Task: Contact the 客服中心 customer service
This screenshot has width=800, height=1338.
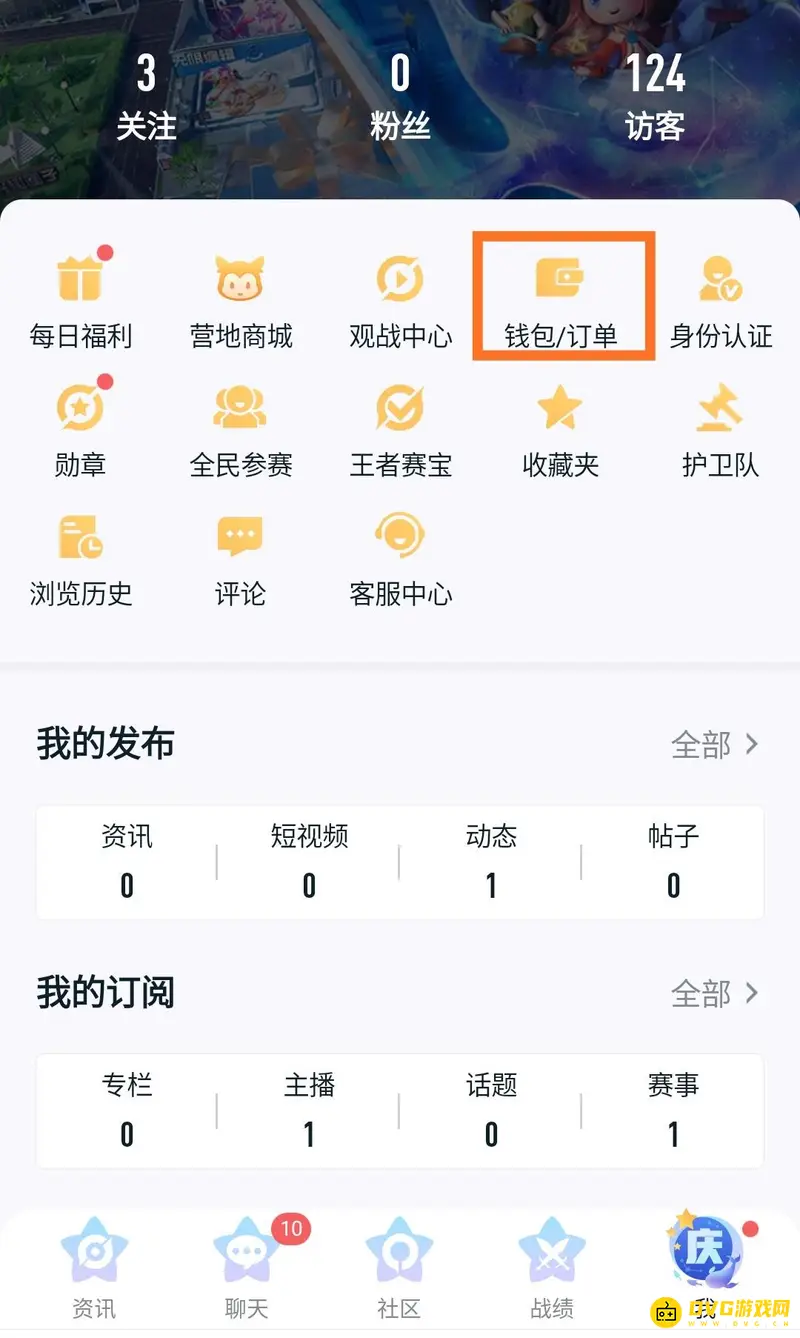Action: pos(400,555)
